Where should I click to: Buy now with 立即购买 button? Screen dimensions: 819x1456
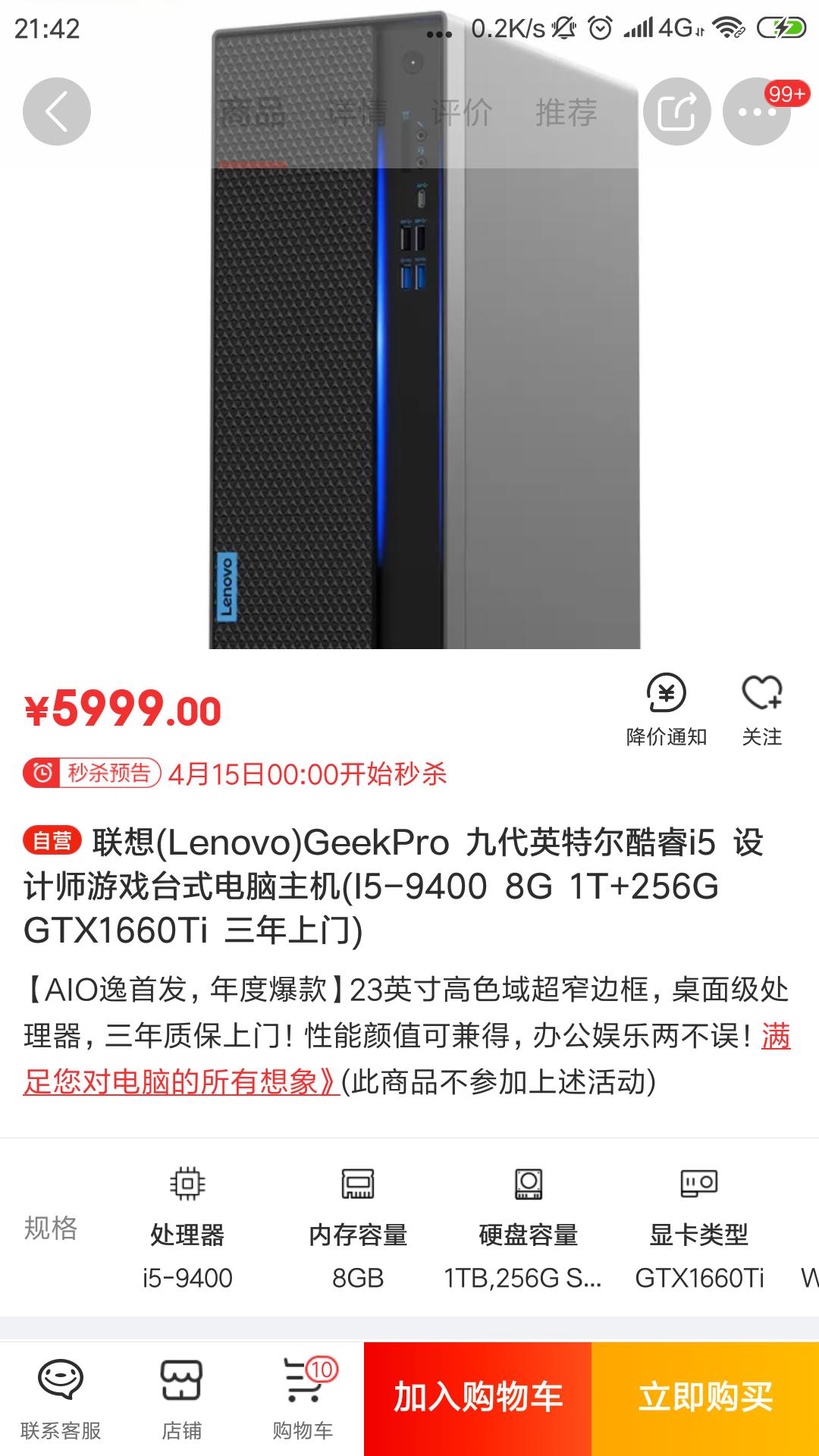coord(705,1398)
